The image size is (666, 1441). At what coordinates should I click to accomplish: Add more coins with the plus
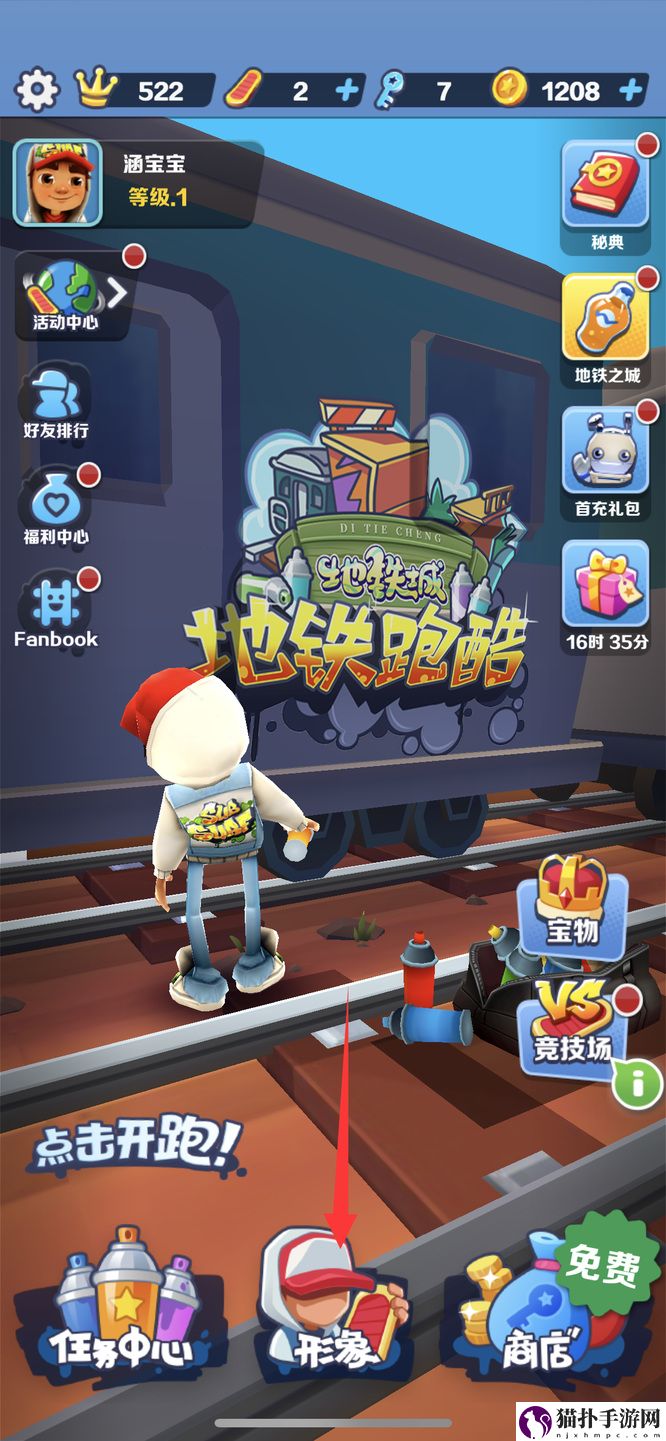point(630,91)
